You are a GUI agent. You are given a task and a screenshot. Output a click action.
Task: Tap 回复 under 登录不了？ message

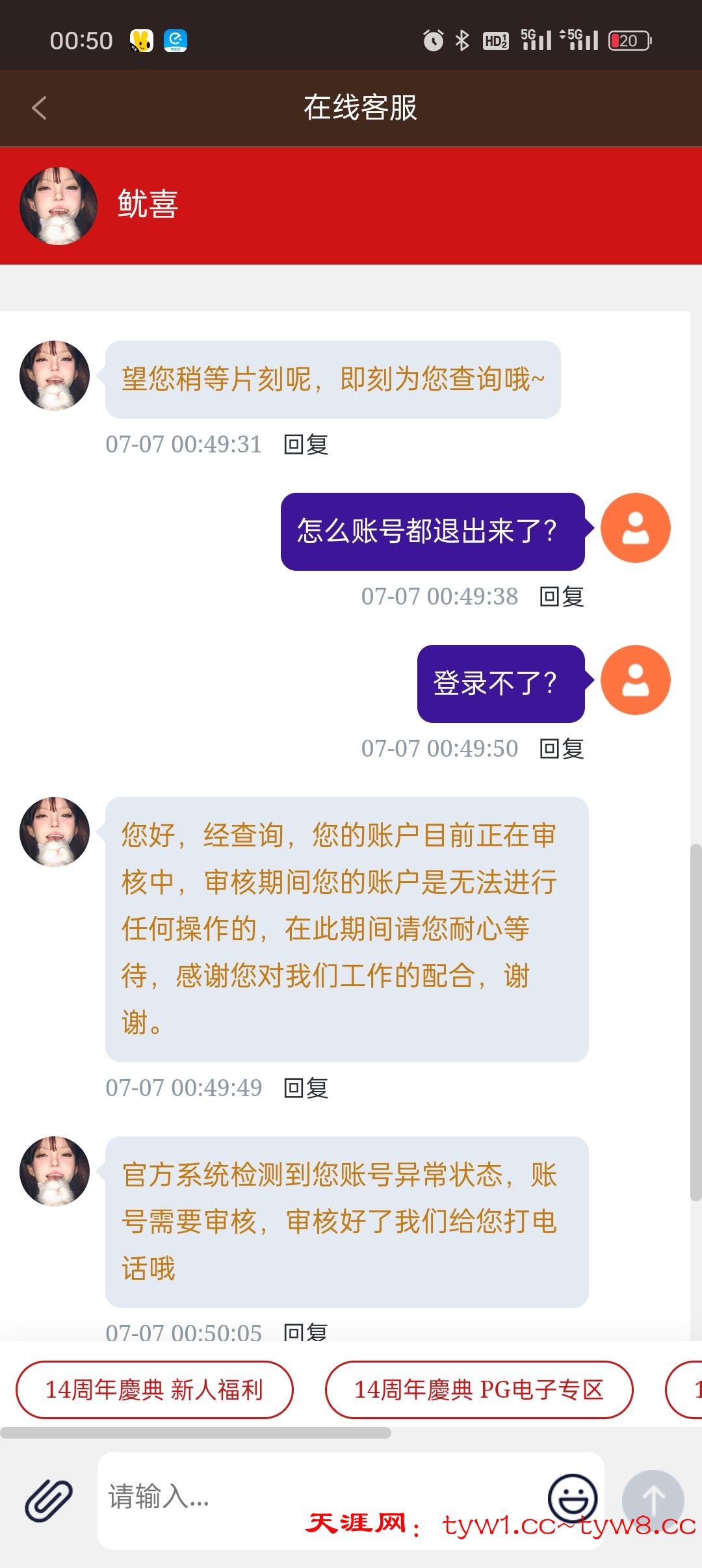click(562, 749)
